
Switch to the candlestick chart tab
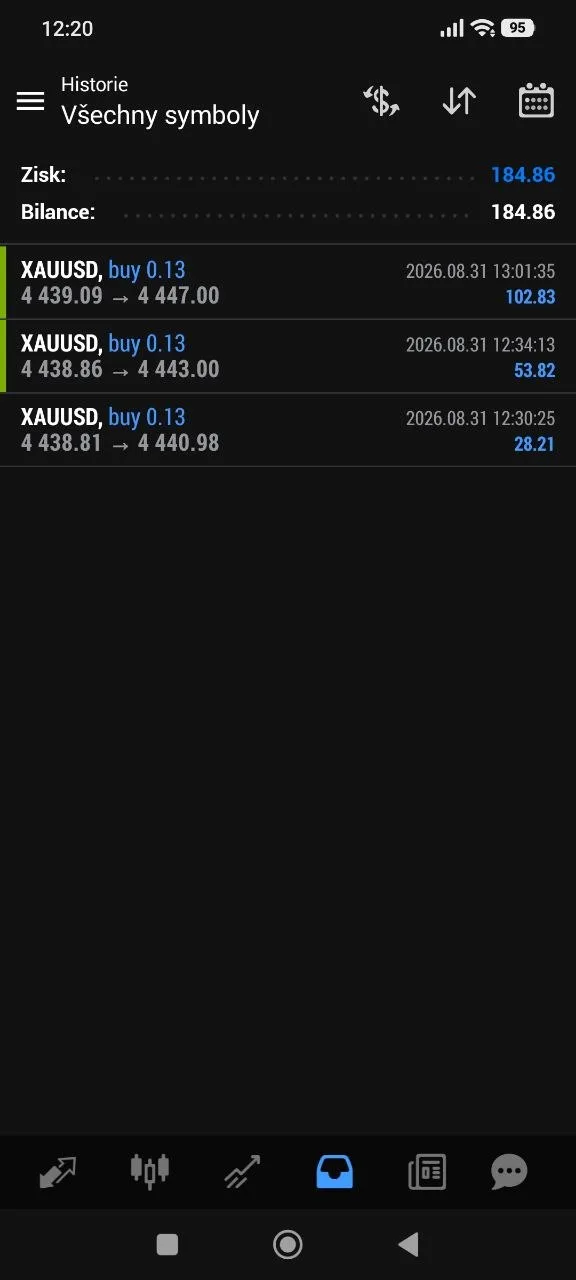tap(150, 1171)
